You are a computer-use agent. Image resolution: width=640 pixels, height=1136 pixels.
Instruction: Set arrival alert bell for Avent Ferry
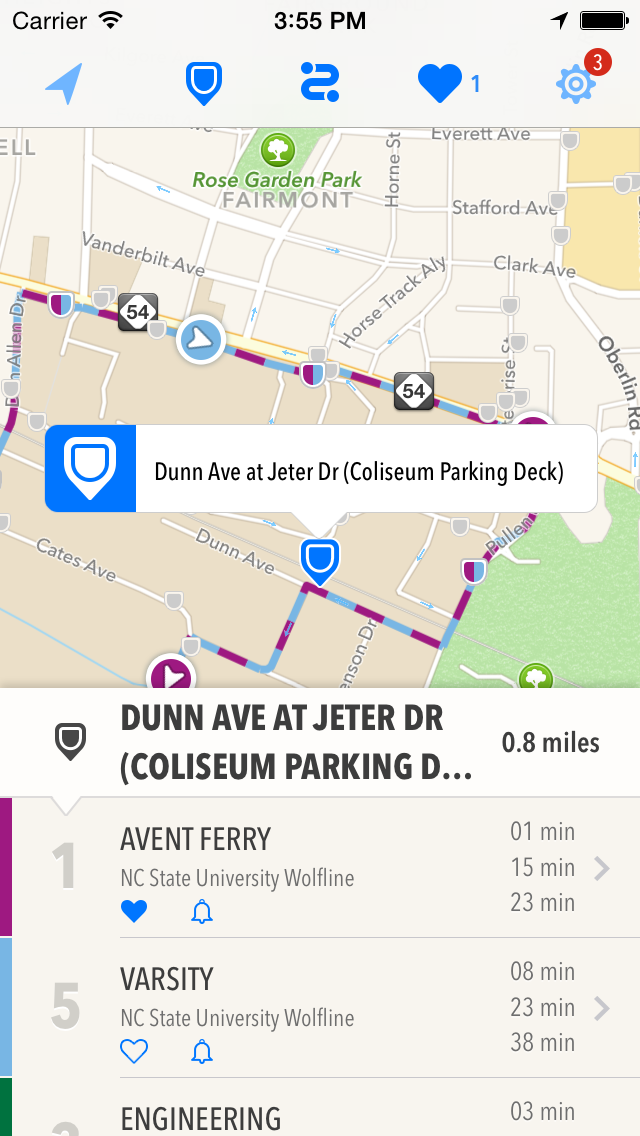pyautogui.click(x=202, y=911)
